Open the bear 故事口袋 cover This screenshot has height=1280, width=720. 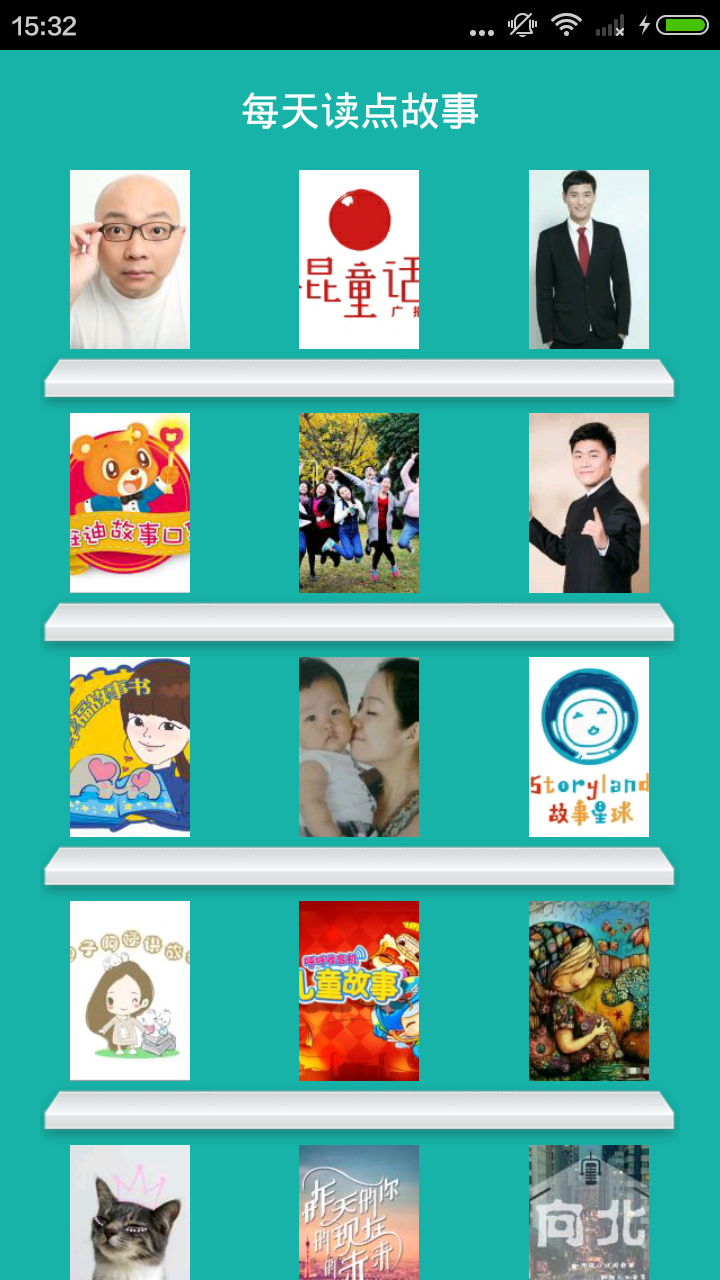click(x=129, y=502)
